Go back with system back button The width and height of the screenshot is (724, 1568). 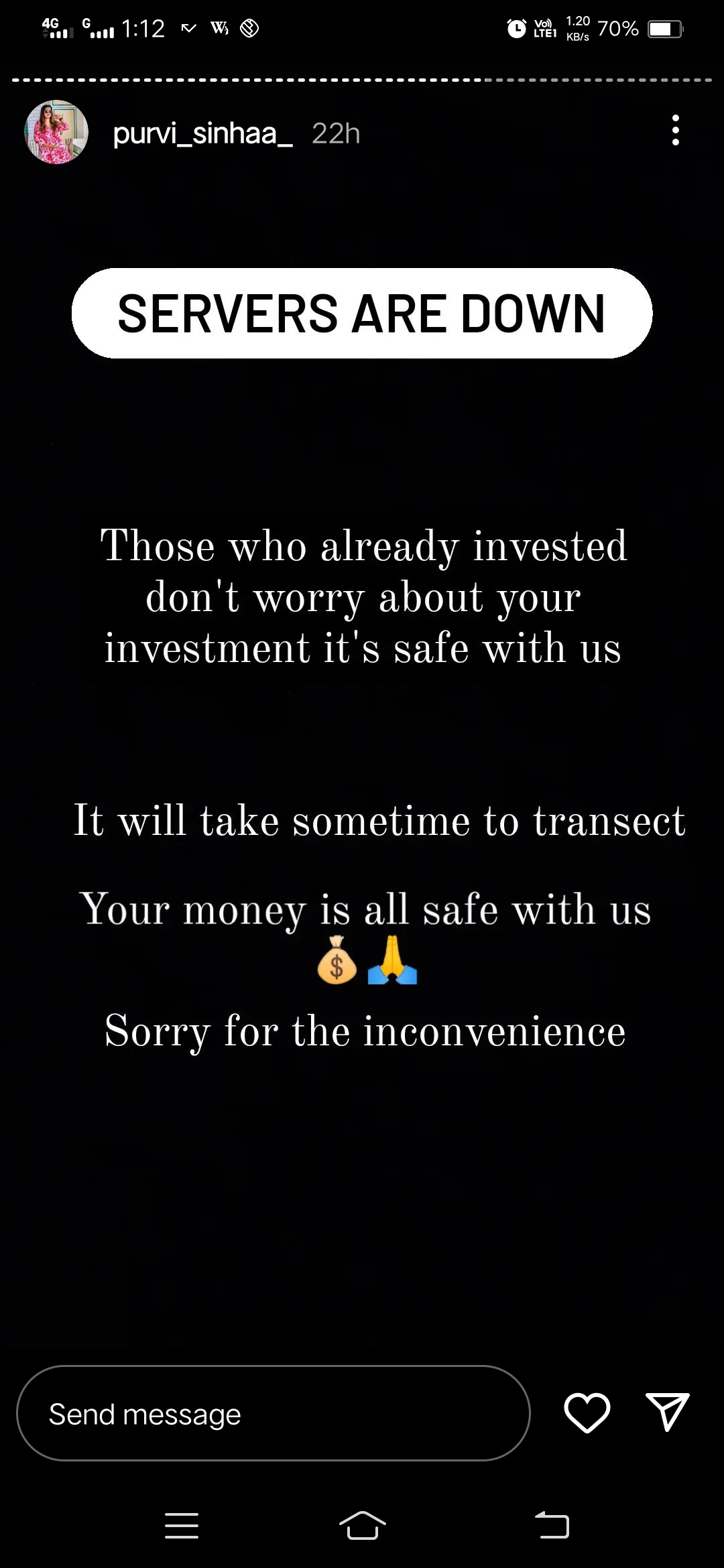[552, 1525]
